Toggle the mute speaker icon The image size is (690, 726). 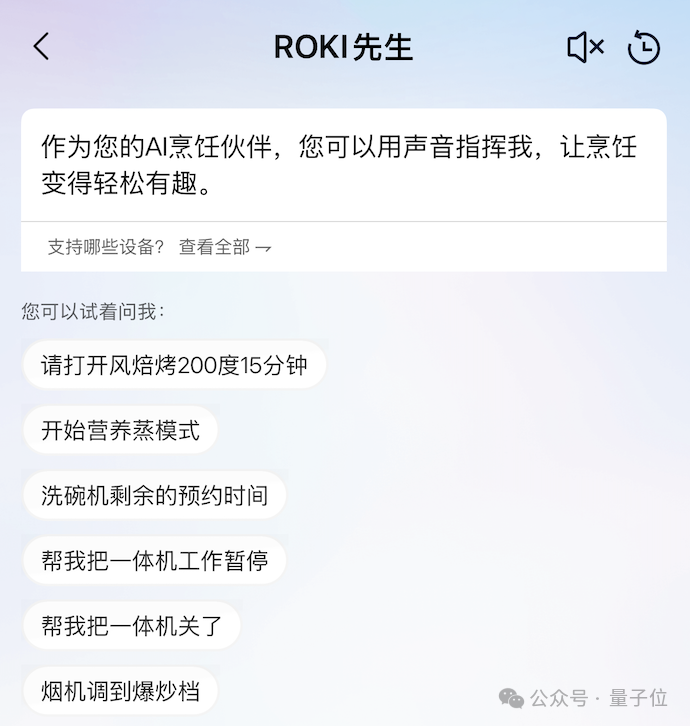pyautogui.click(x=585, y=47)
